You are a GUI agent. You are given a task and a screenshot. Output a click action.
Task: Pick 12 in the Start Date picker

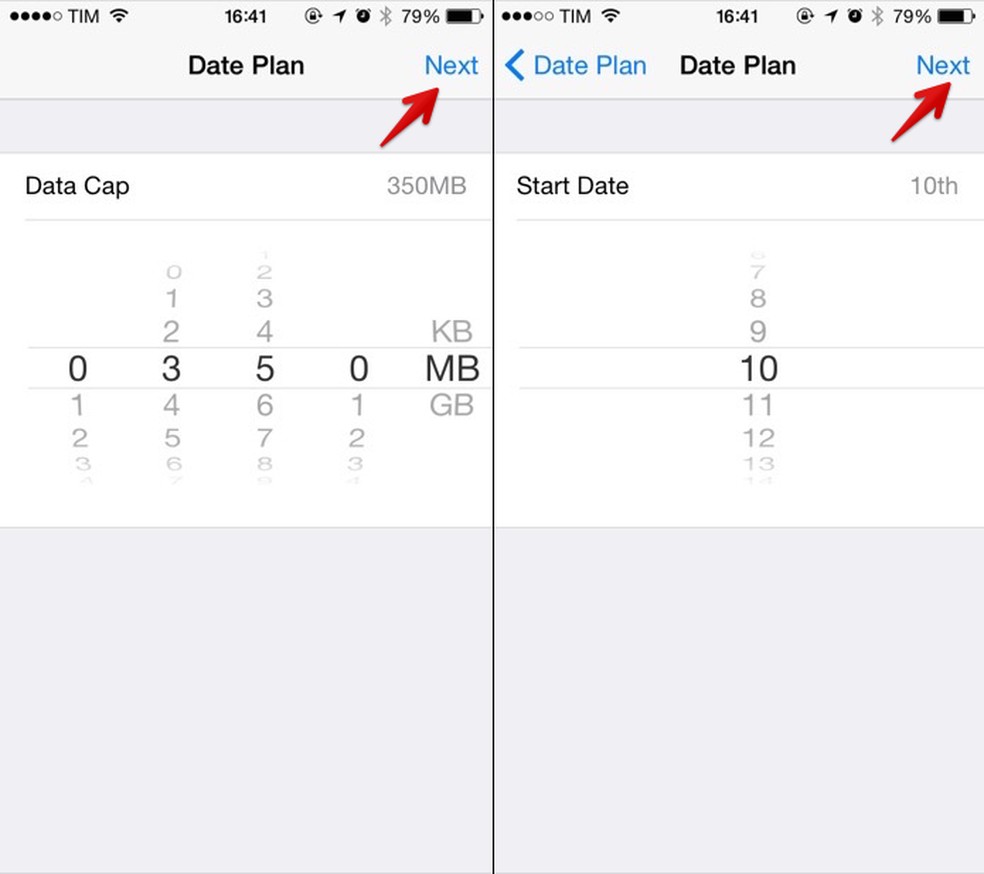(758, 438)
